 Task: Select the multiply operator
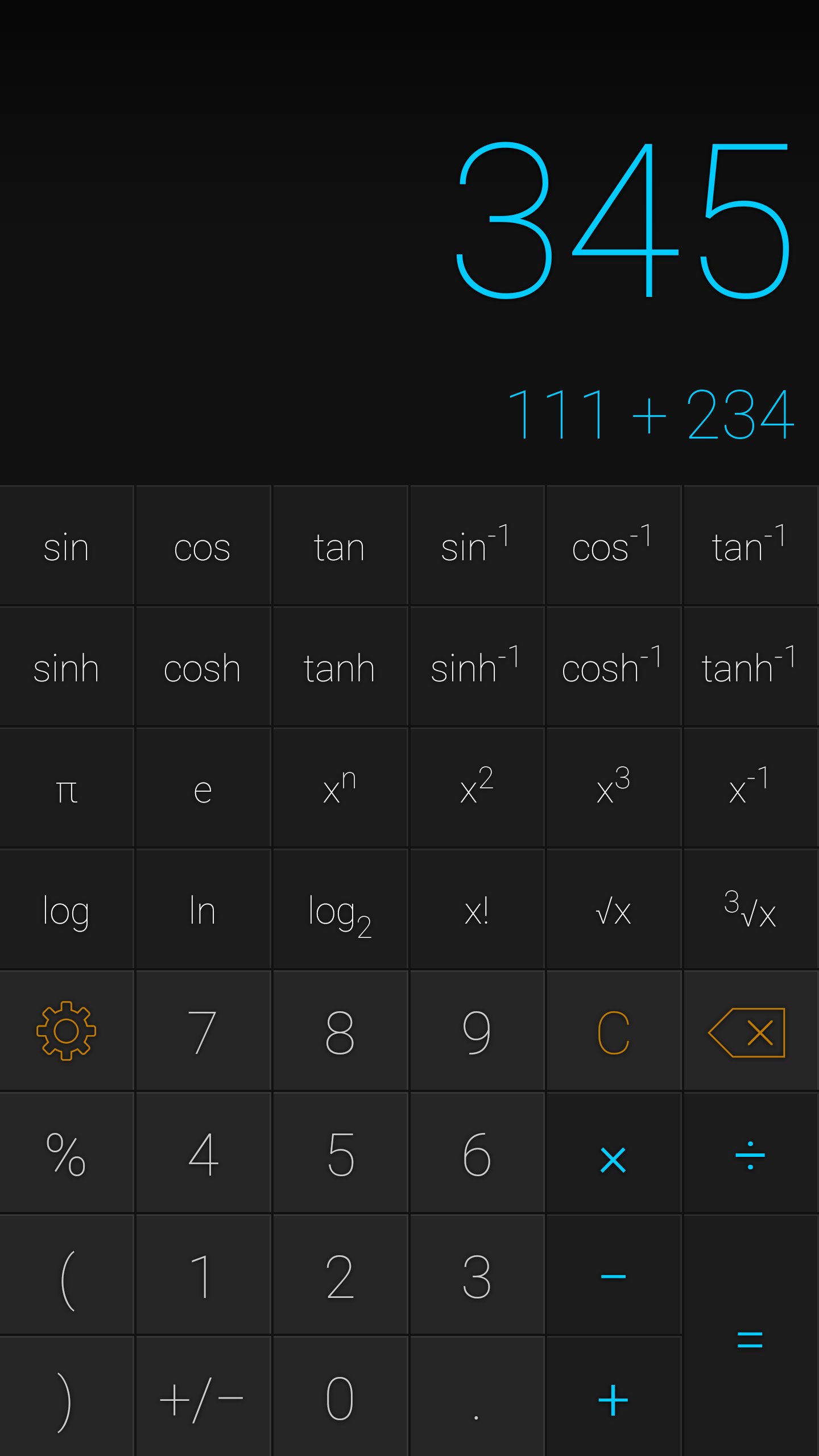coord(614,1153)
